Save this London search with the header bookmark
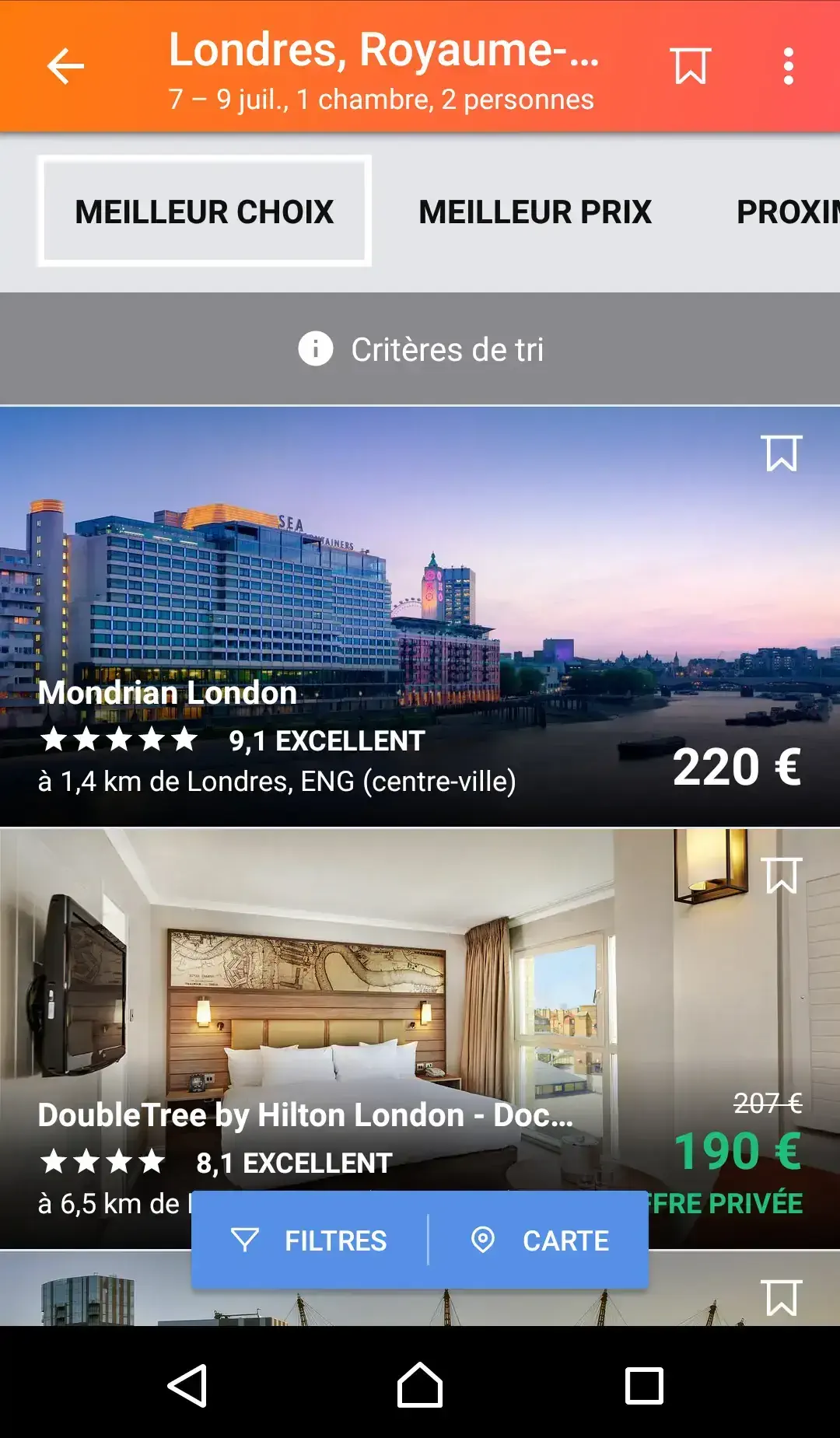 point(690,66)
